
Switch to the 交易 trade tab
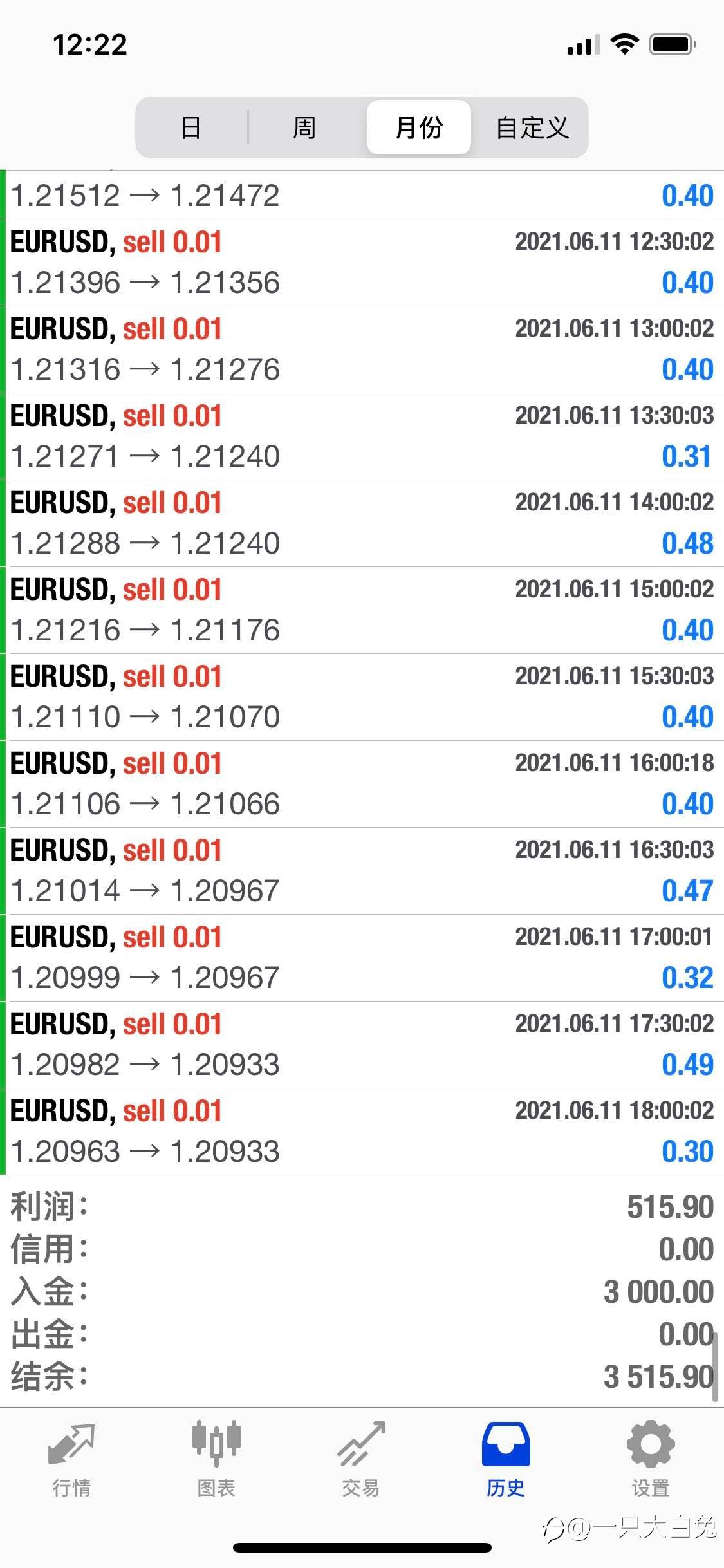(361, 1459)
